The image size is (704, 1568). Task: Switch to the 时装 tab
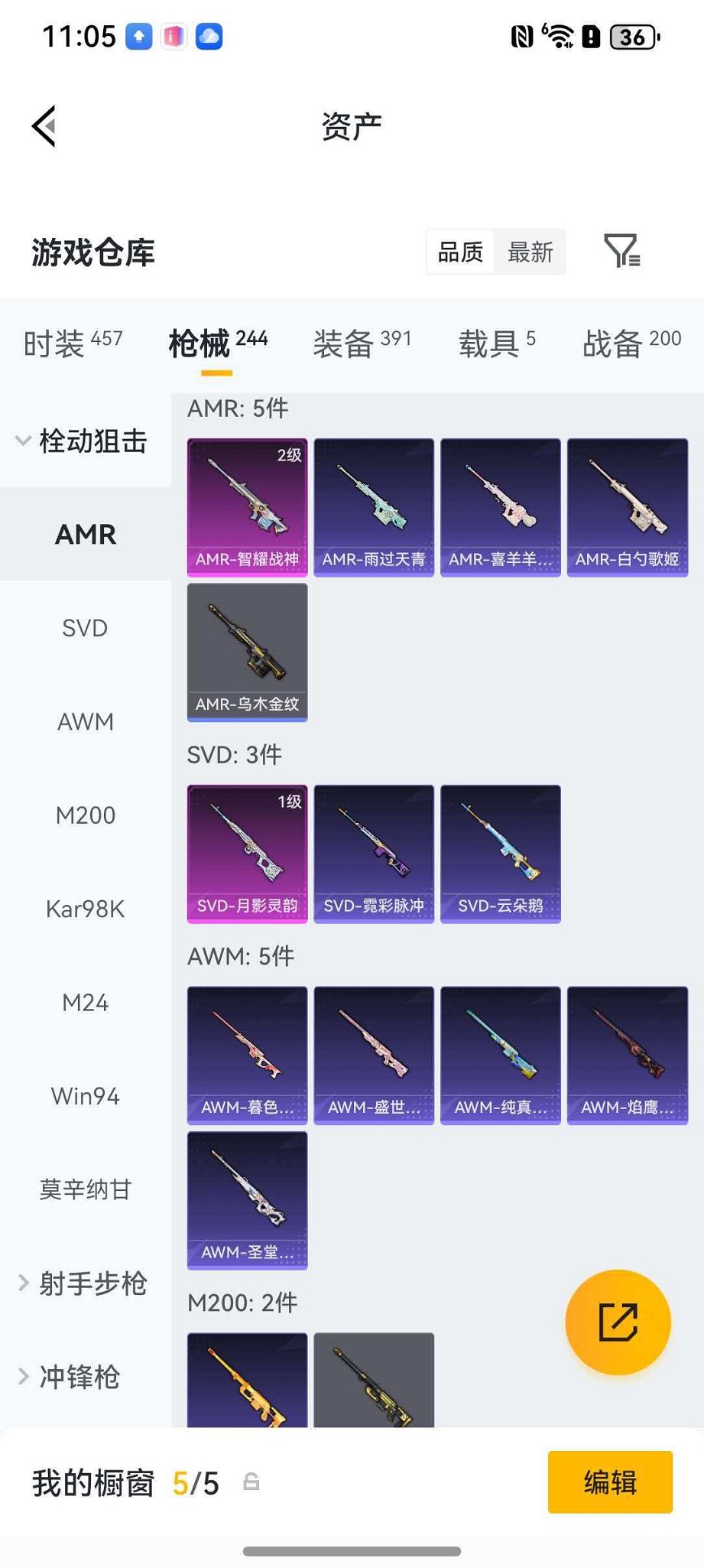click(73, 343)
